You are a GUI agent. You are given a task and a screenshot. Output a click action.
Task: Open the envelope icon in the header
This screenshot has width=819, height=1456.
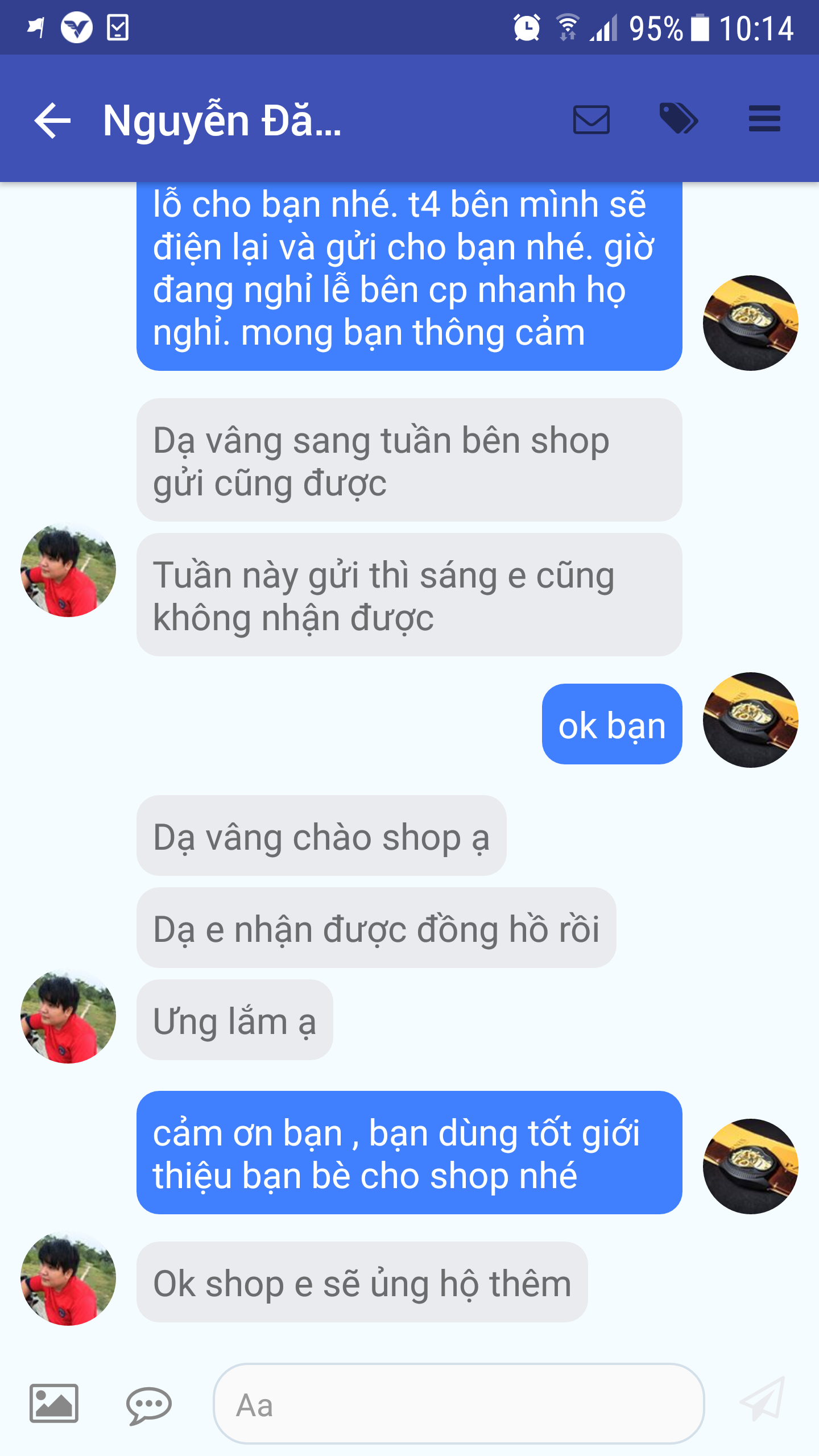(591, 120)
